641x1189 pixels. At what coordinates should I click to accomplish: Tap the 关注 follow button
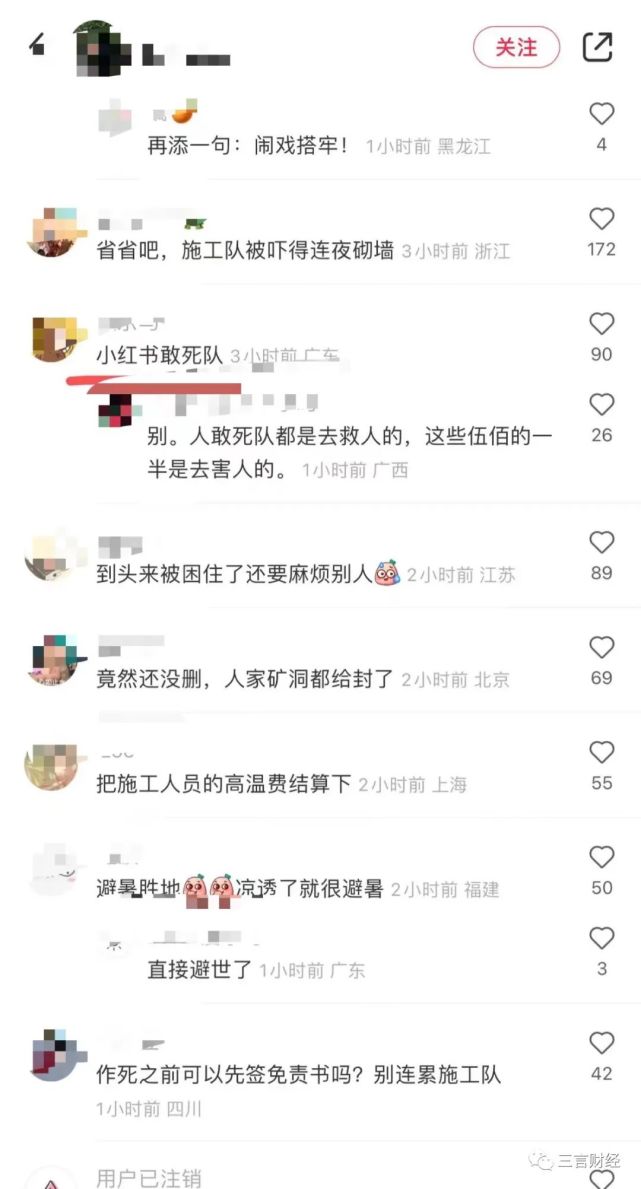[516, 47]
